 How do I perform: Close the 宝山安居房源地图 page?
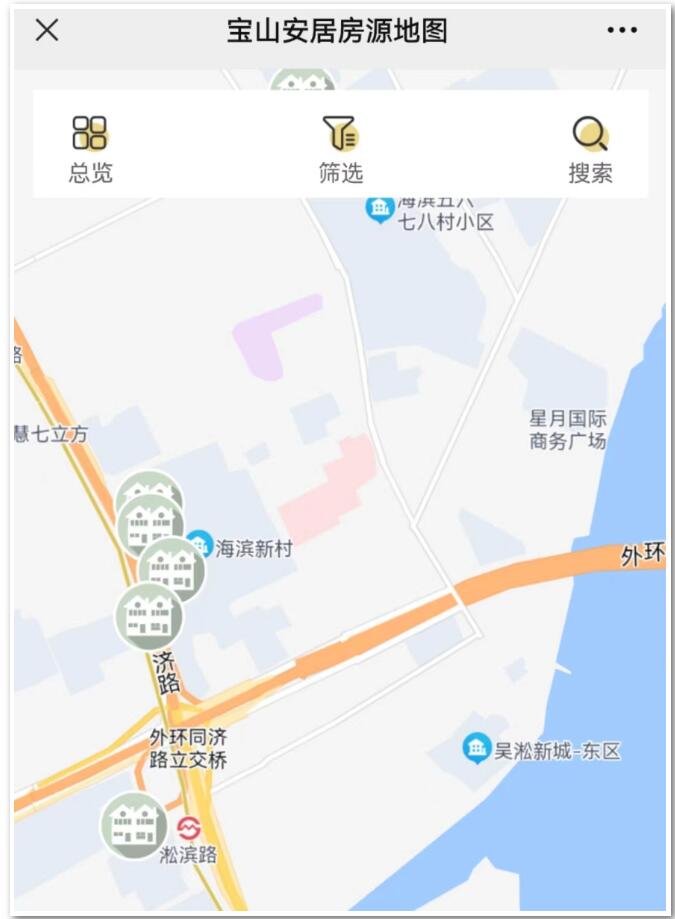(47, 30)
